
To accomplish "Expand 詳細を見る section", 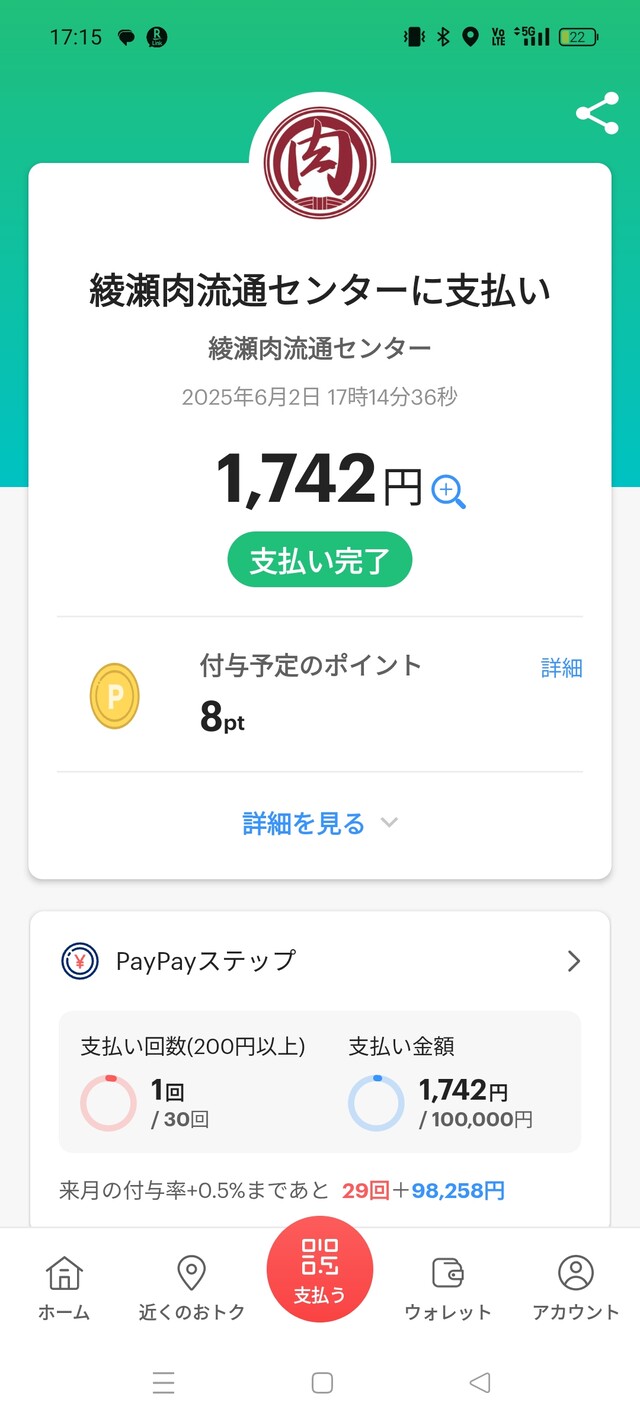I will point(320,823).
